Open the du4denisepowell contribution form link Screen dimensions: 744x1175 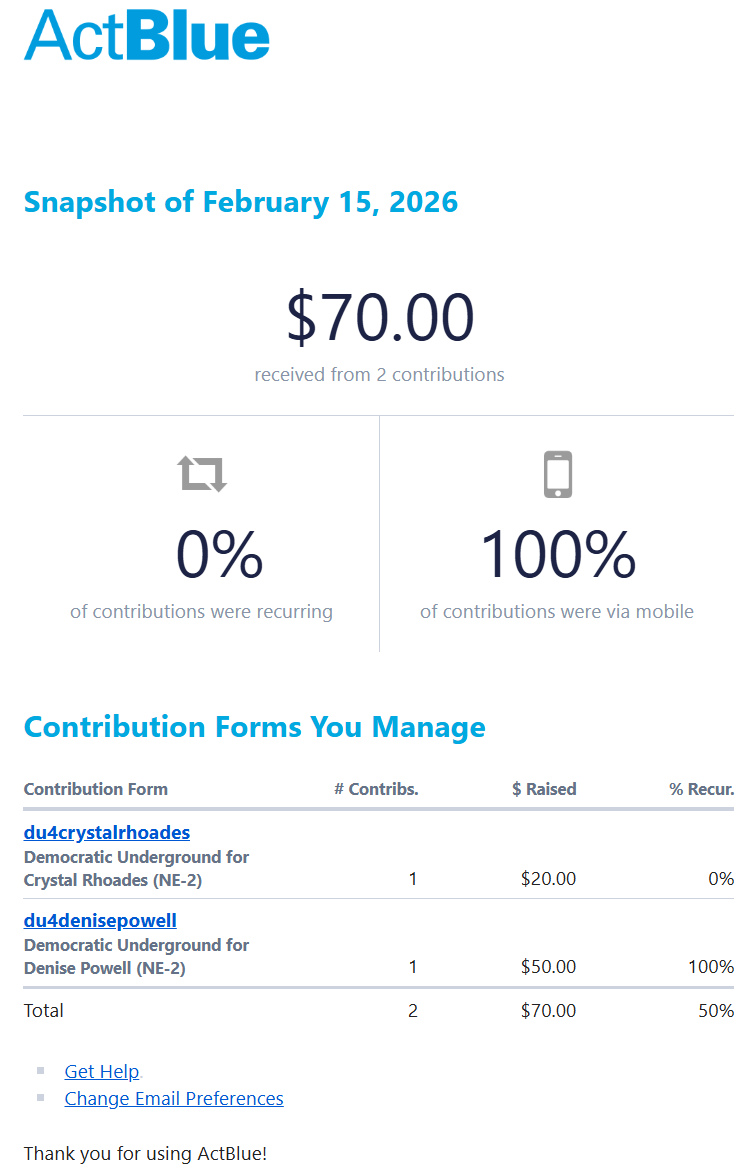[x=100, y=920]
